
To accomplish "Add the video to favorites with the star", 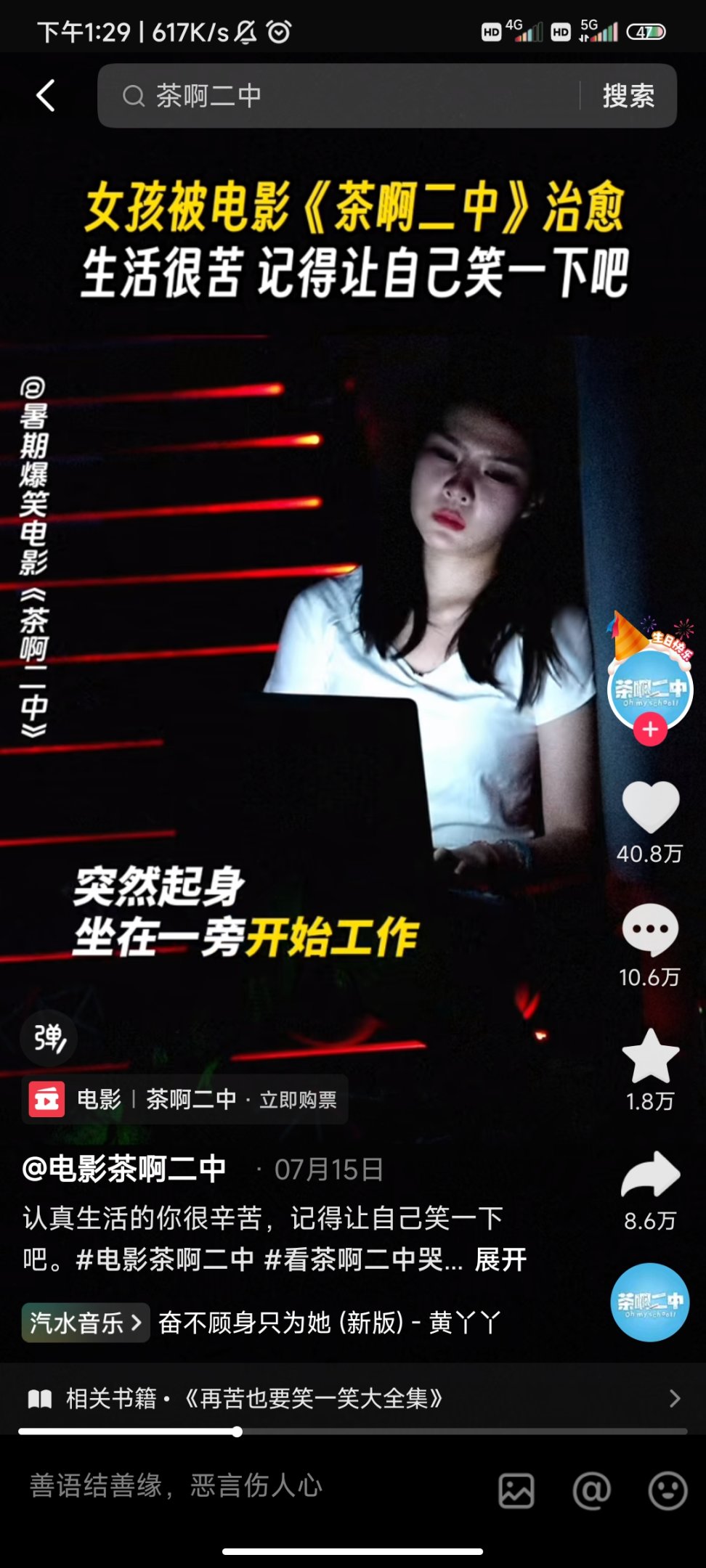I will click(650, 1056).
